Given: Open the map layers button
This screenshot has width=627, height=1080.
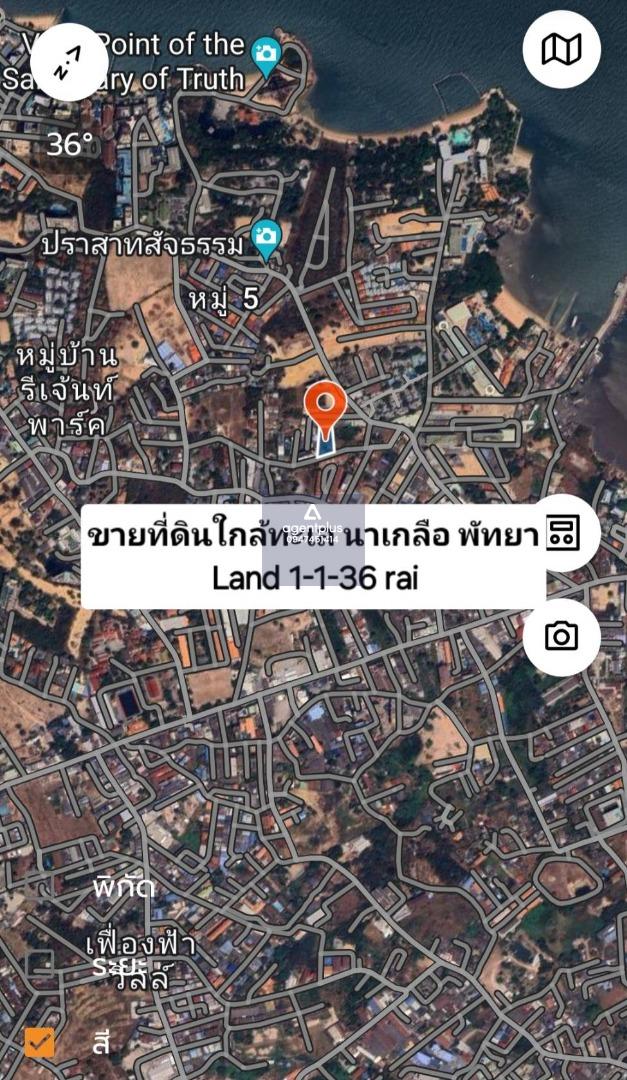Looking at the screenshot, I should (562, 50).
